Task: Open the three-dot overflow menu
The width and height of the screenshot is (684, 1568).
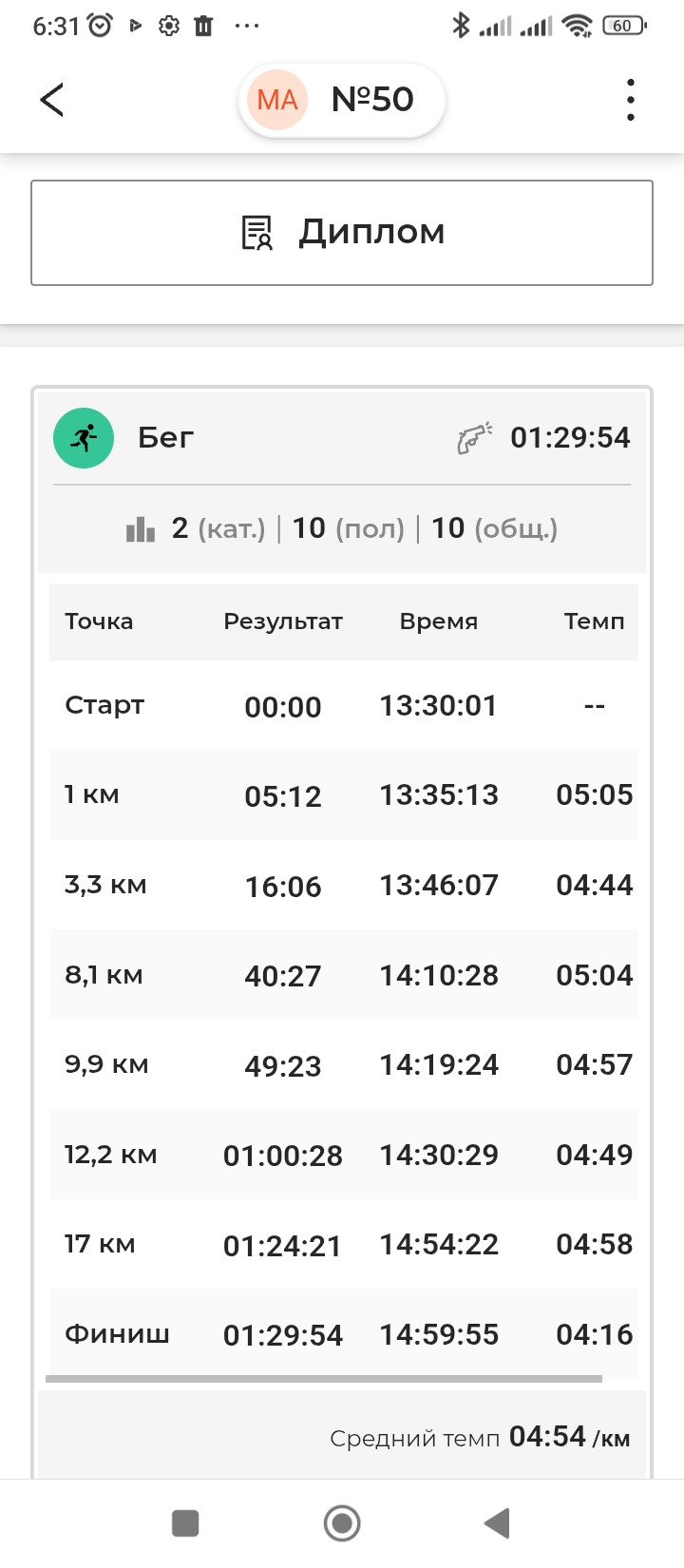Action: pyautogui.click(x=631, y=100)
